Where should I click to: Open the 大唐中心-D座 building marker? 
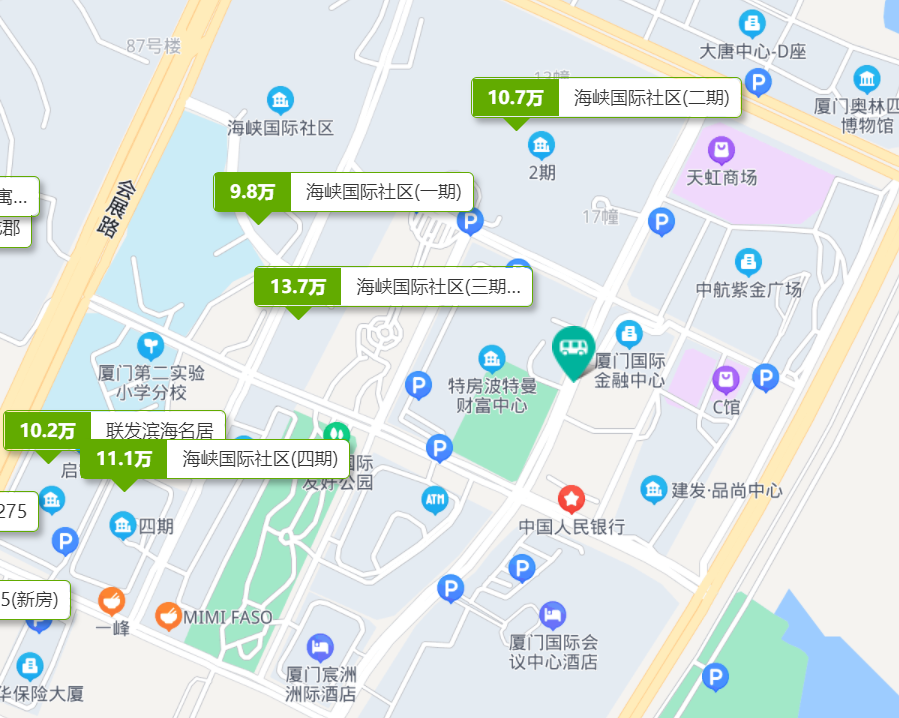752,23
